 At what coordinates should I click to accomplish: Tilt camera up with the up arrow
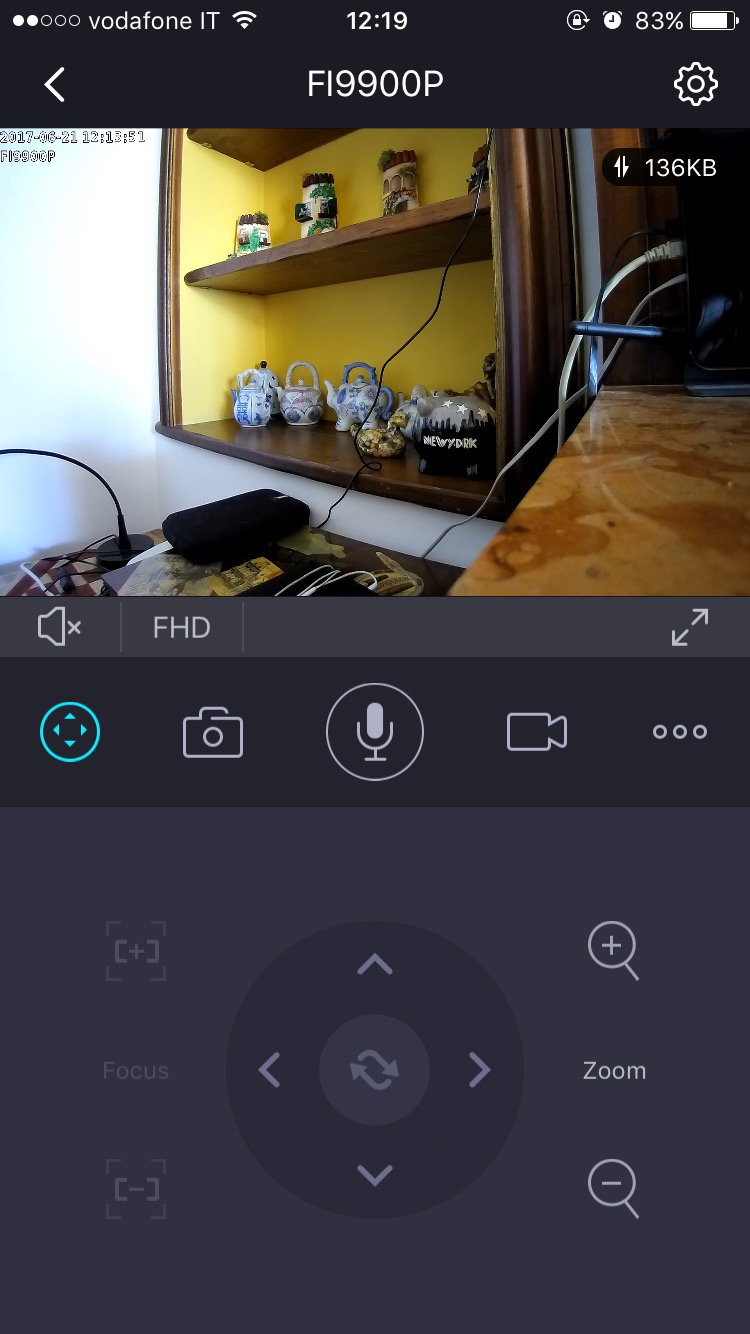[x=375, y=965]
